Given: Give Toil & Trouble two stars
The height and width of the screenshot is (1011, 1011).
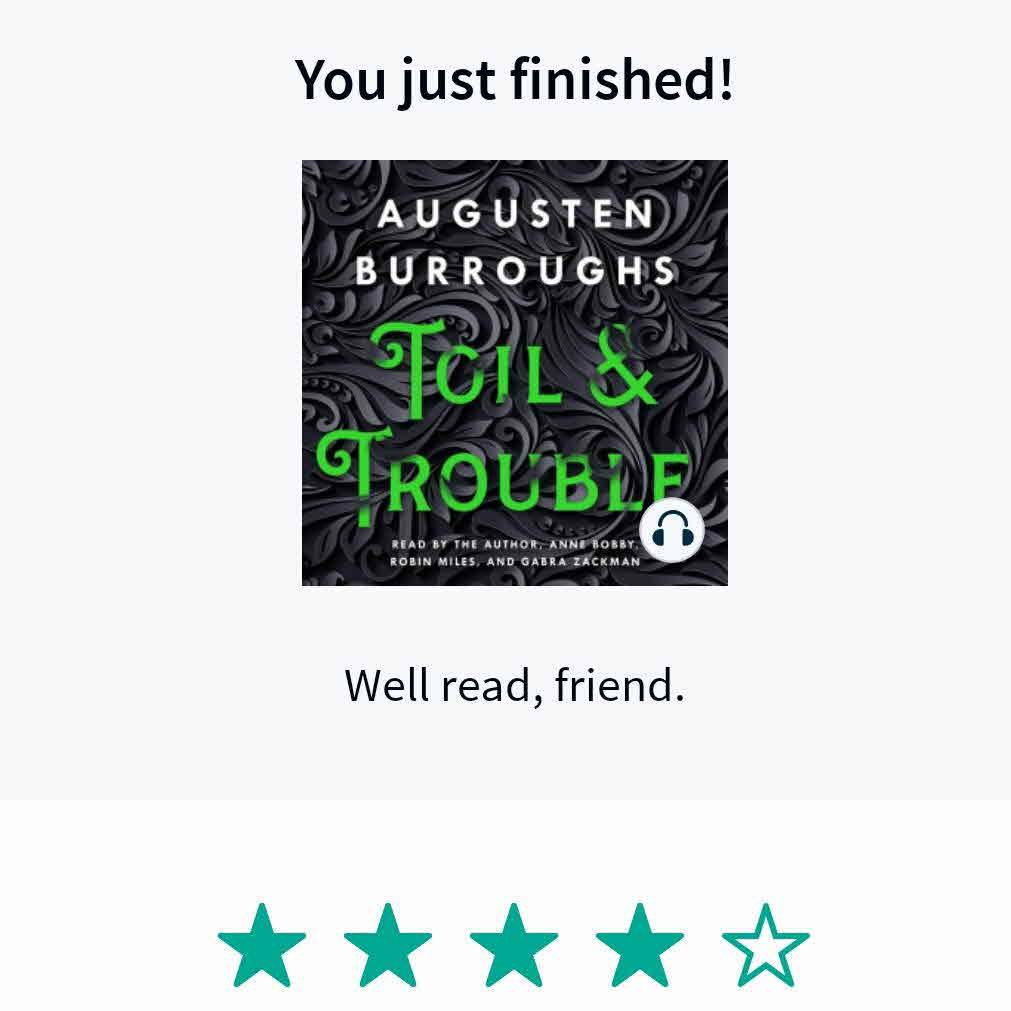Looking at the screenshot, I should tap(388, 946).
